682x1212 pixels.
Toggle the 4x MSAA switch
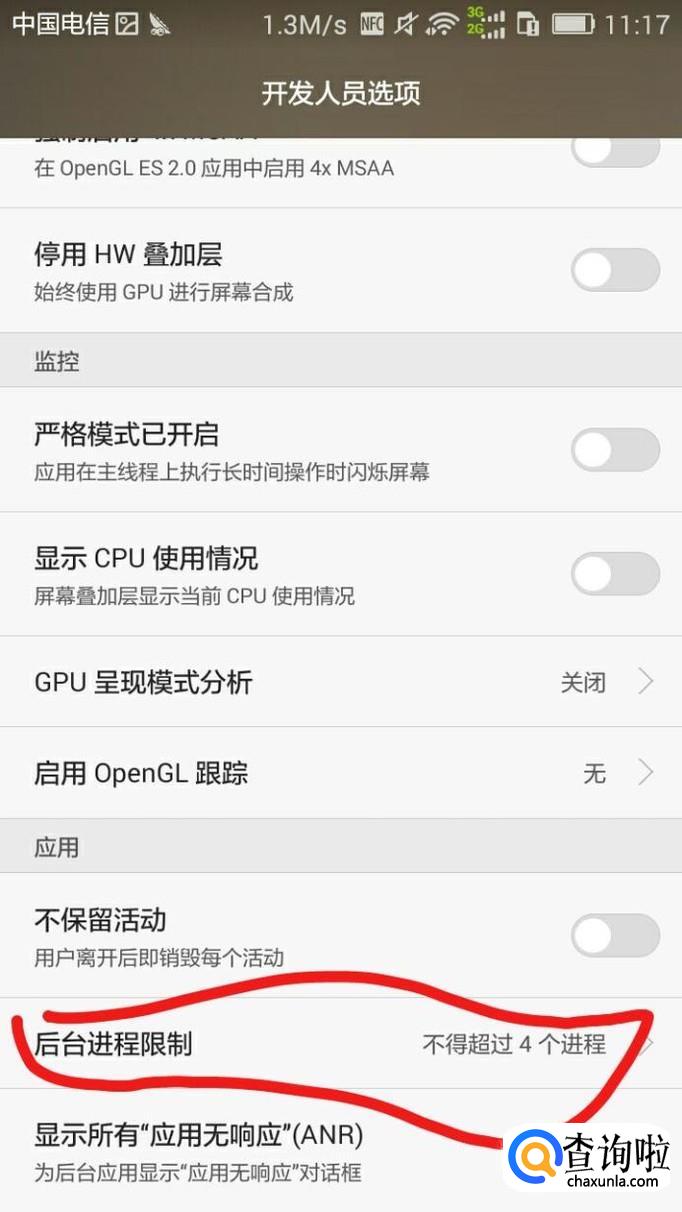pos(614,150)
